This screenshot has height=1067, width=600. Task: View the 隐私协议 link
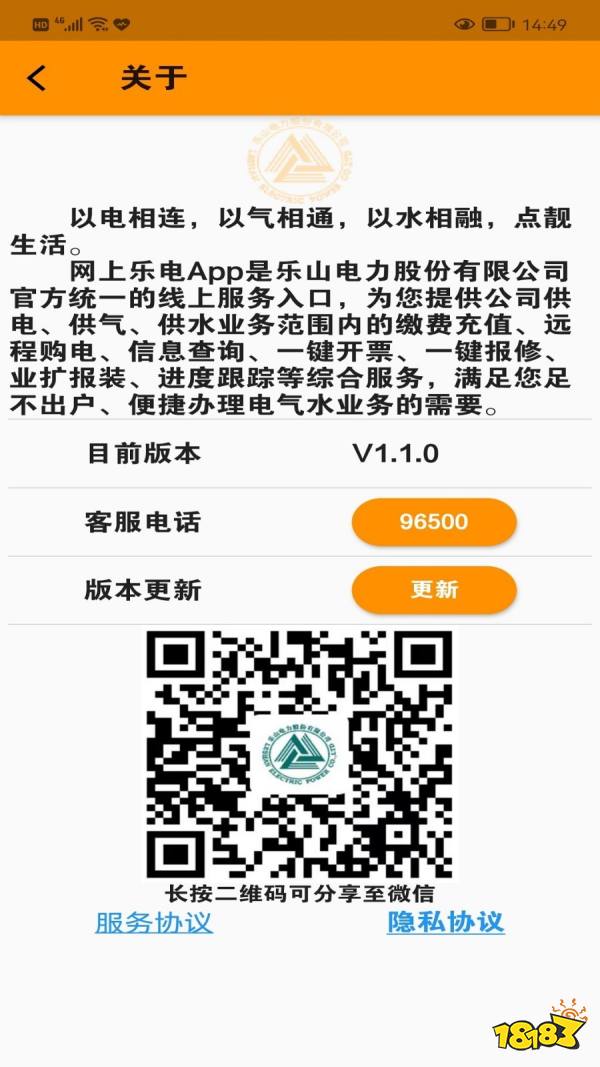click(445, 922)
